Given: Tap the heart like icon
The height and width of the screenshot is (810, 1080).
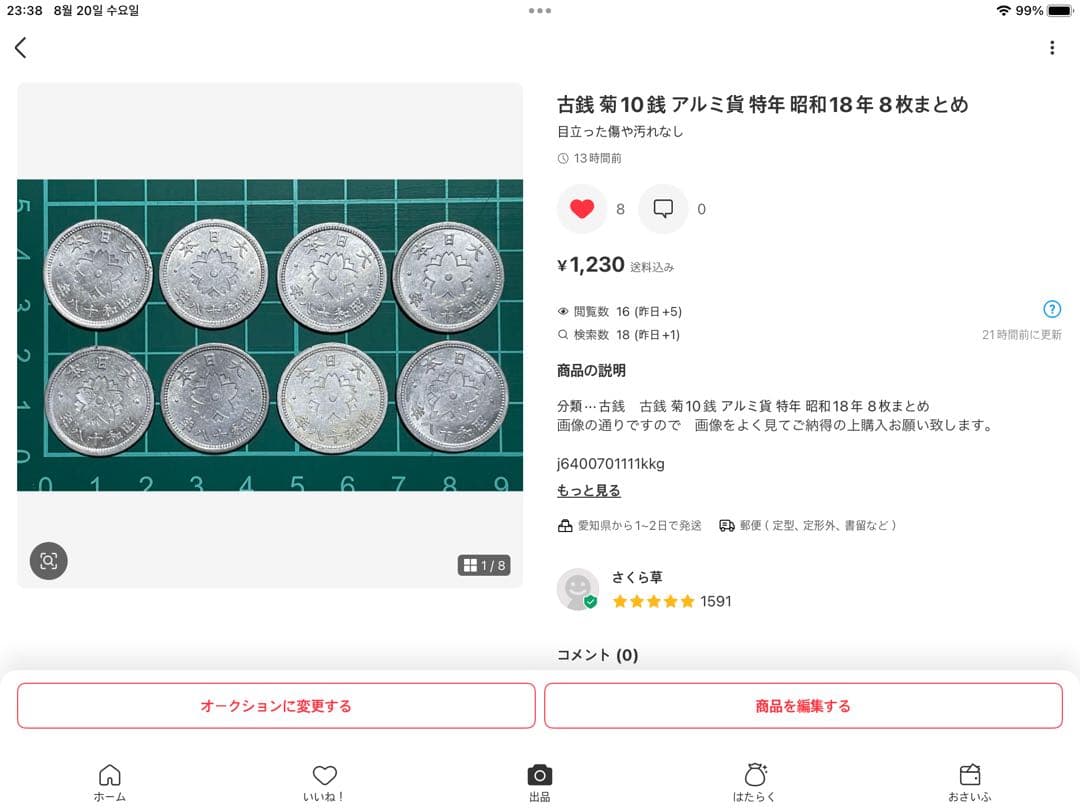Looking at the screenshot, I should click(x=582, y=209).
